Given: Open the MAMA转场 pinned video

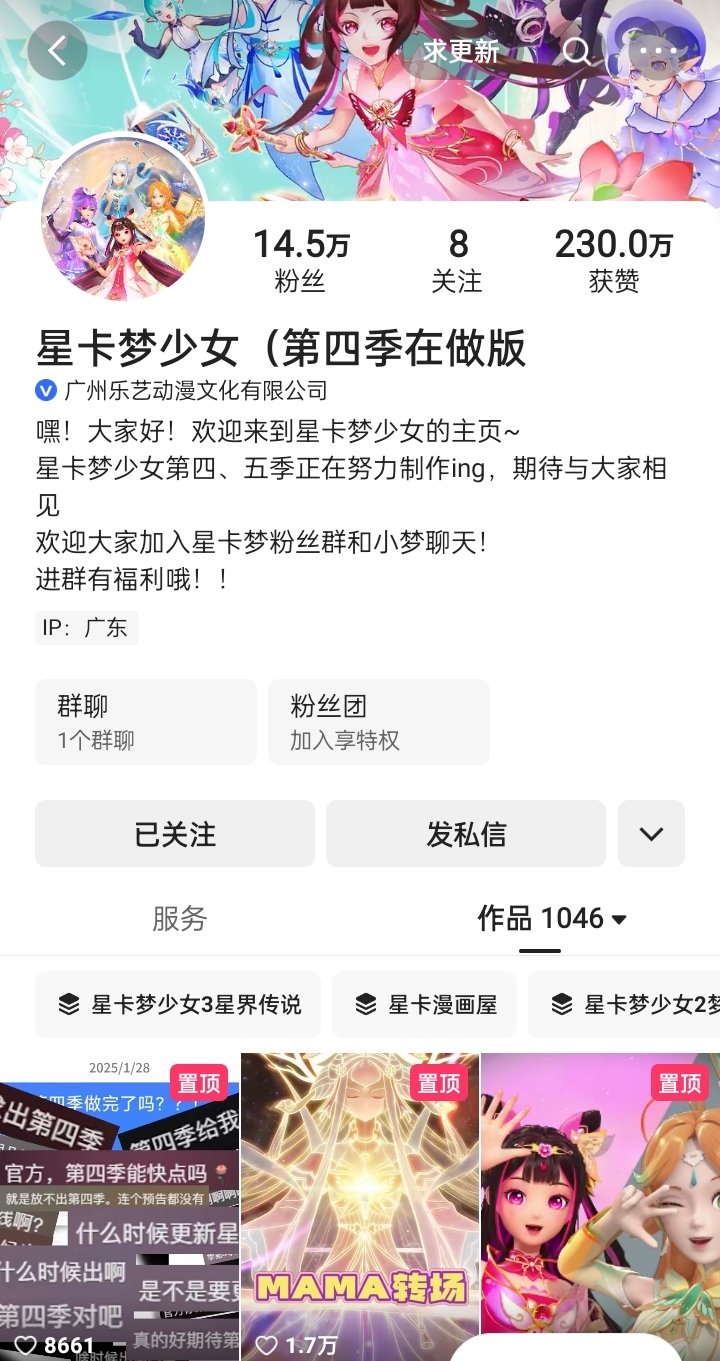Looking at the screenshot, I should pyautogui.click(x=360, y=1207).
